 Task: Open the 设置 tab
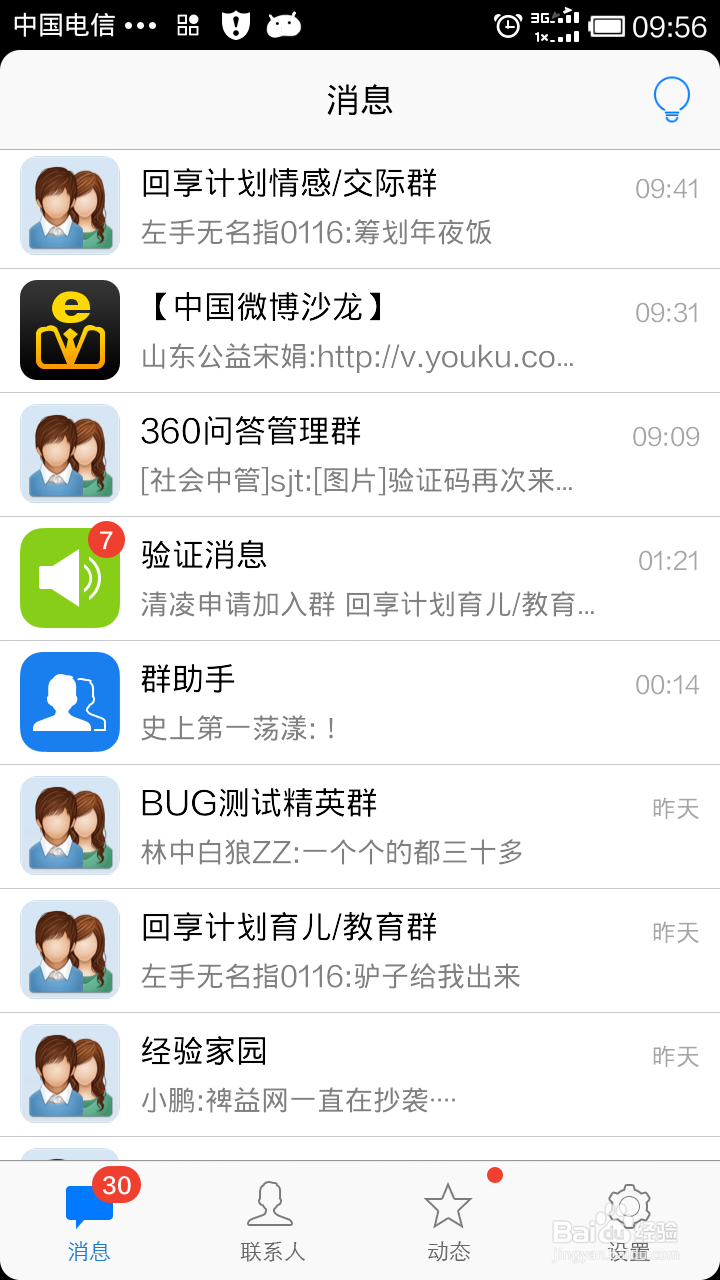point(628,1220)
